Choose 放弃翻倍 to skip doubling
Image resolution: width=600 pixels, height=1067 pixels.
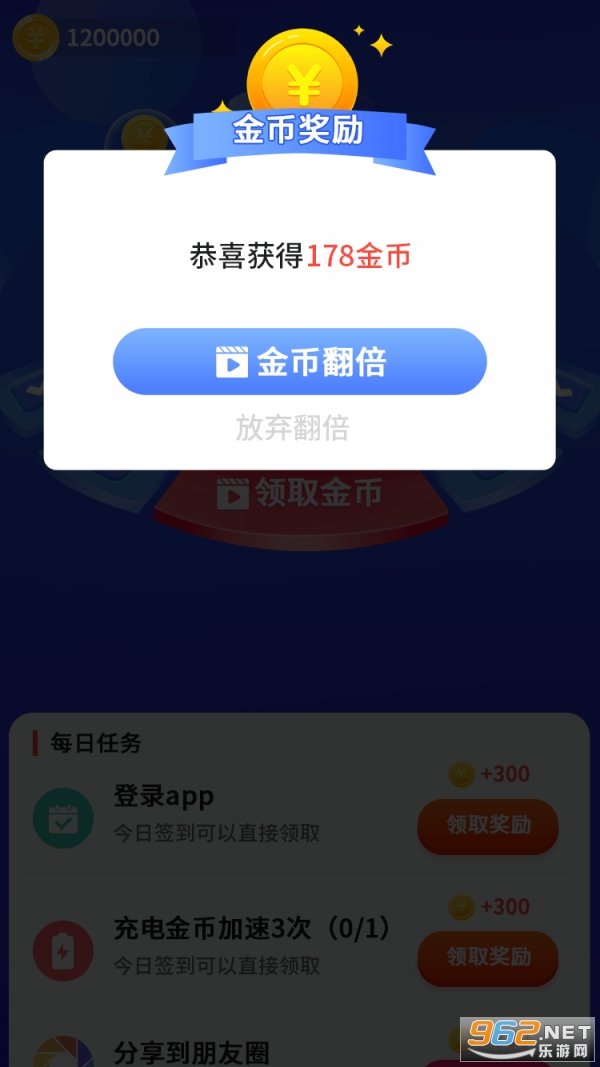coord(292,428)
